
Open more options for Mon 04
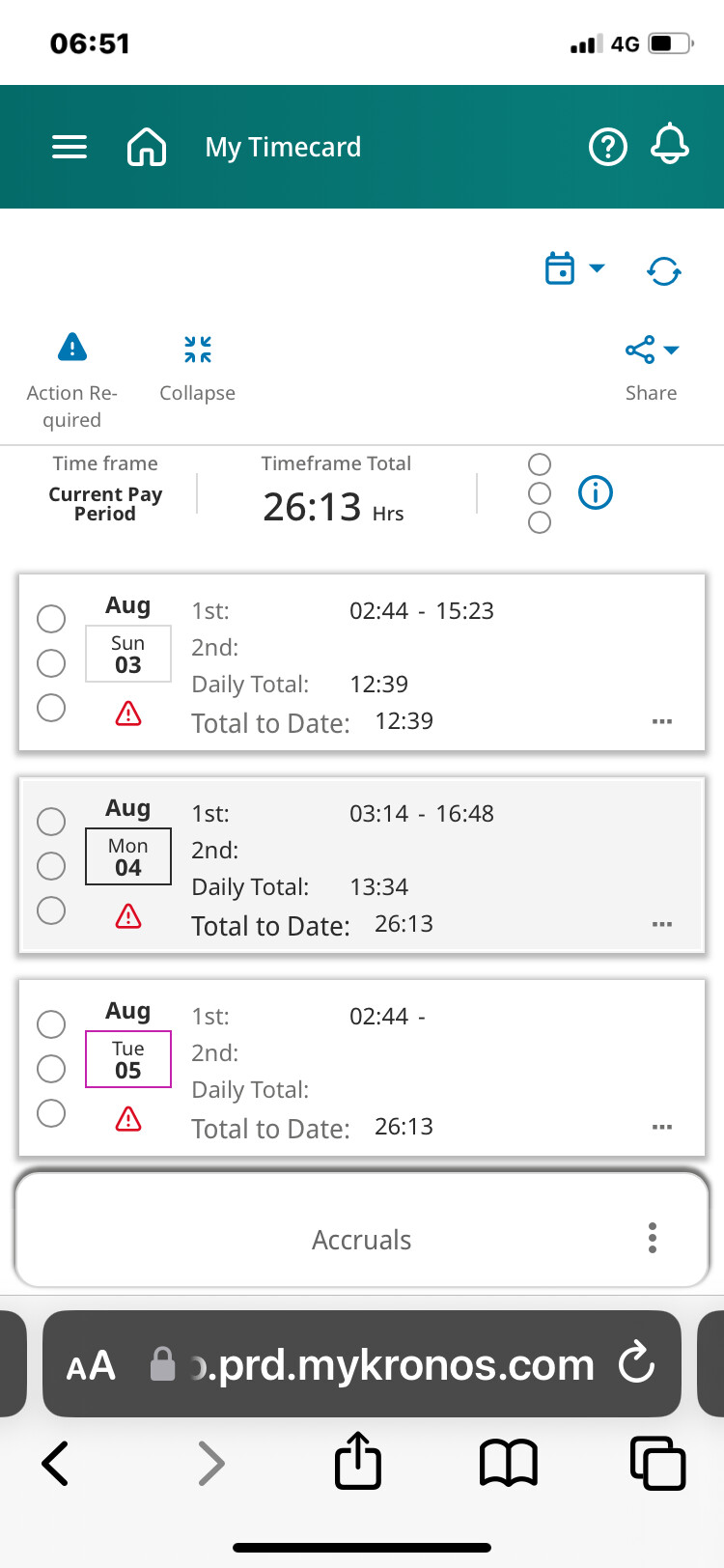(x=662, y=924)
